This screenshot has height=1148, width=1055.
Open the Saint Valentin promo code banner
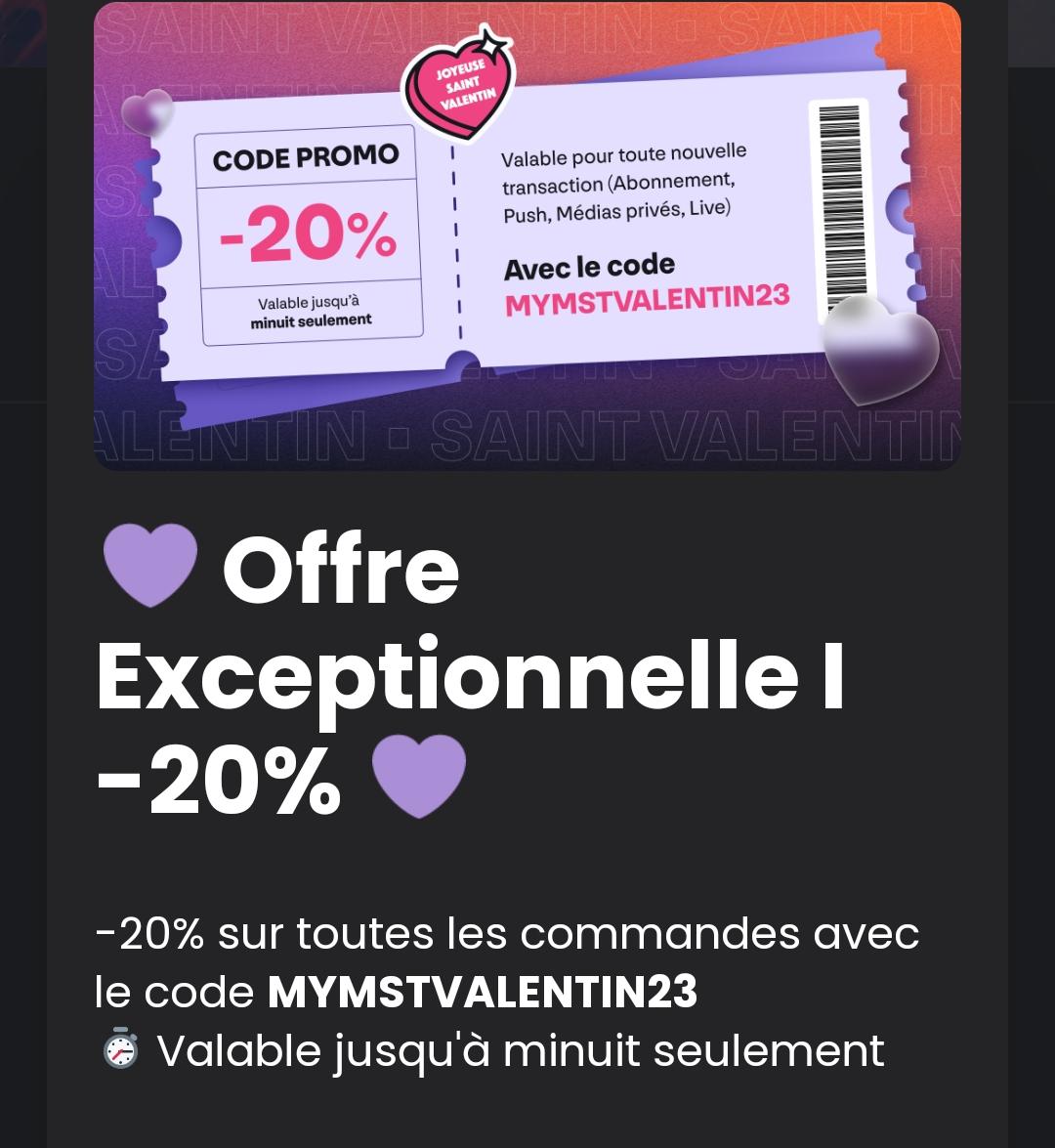pos(527,236)
